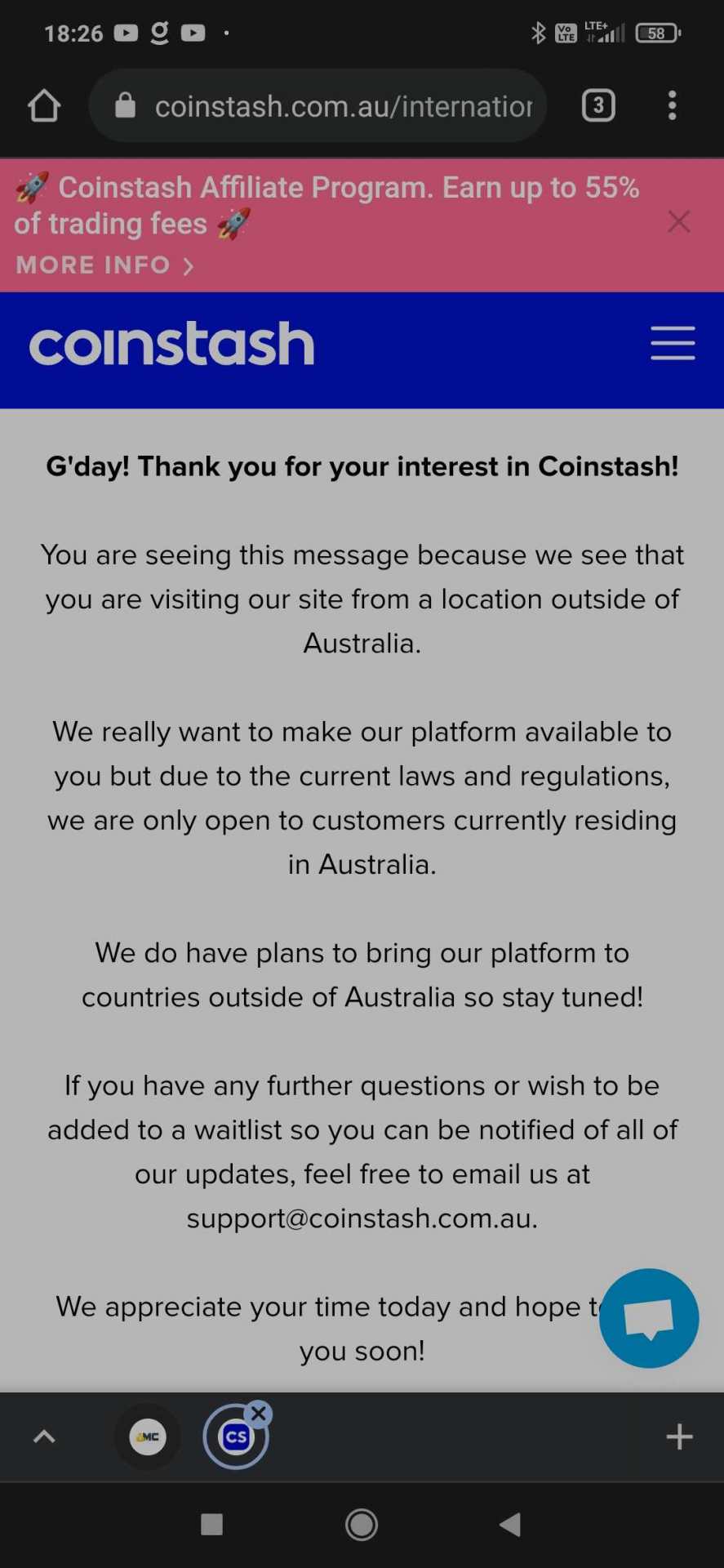This screenshot has width=724, height=1568.
Task: Tap the system home button
Action: (362, 1524)
